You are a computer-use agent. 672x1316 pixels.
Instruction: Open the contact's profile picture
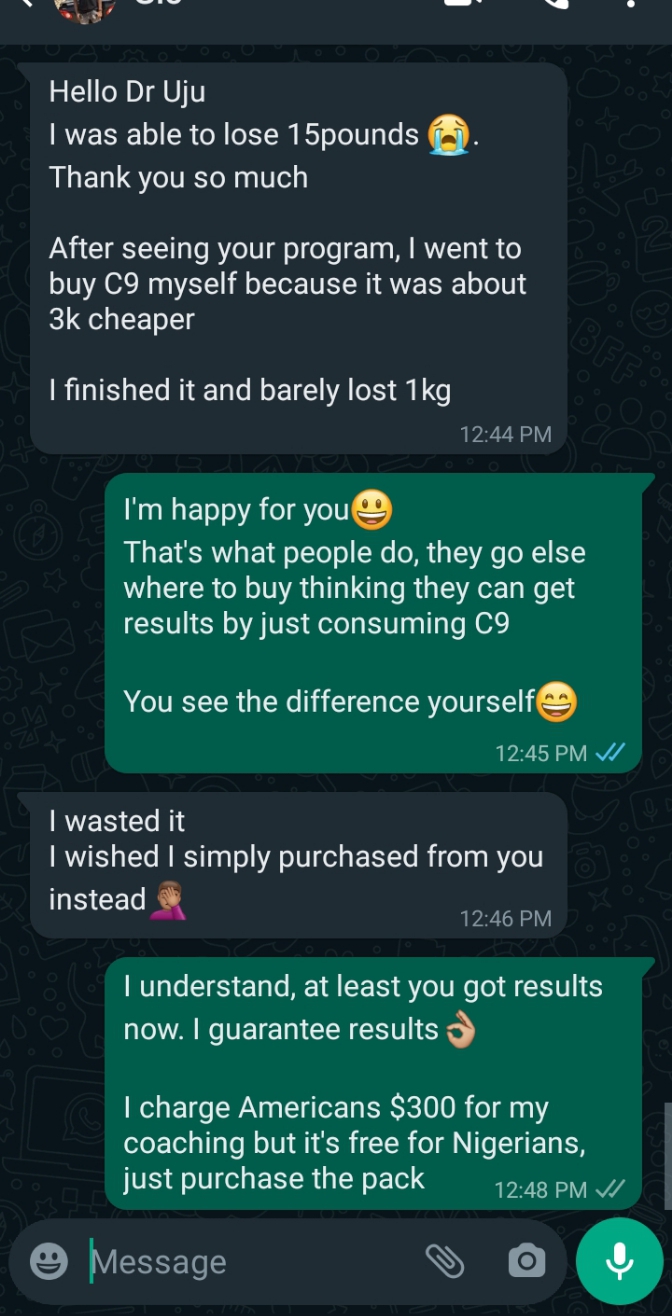[86, 8]
